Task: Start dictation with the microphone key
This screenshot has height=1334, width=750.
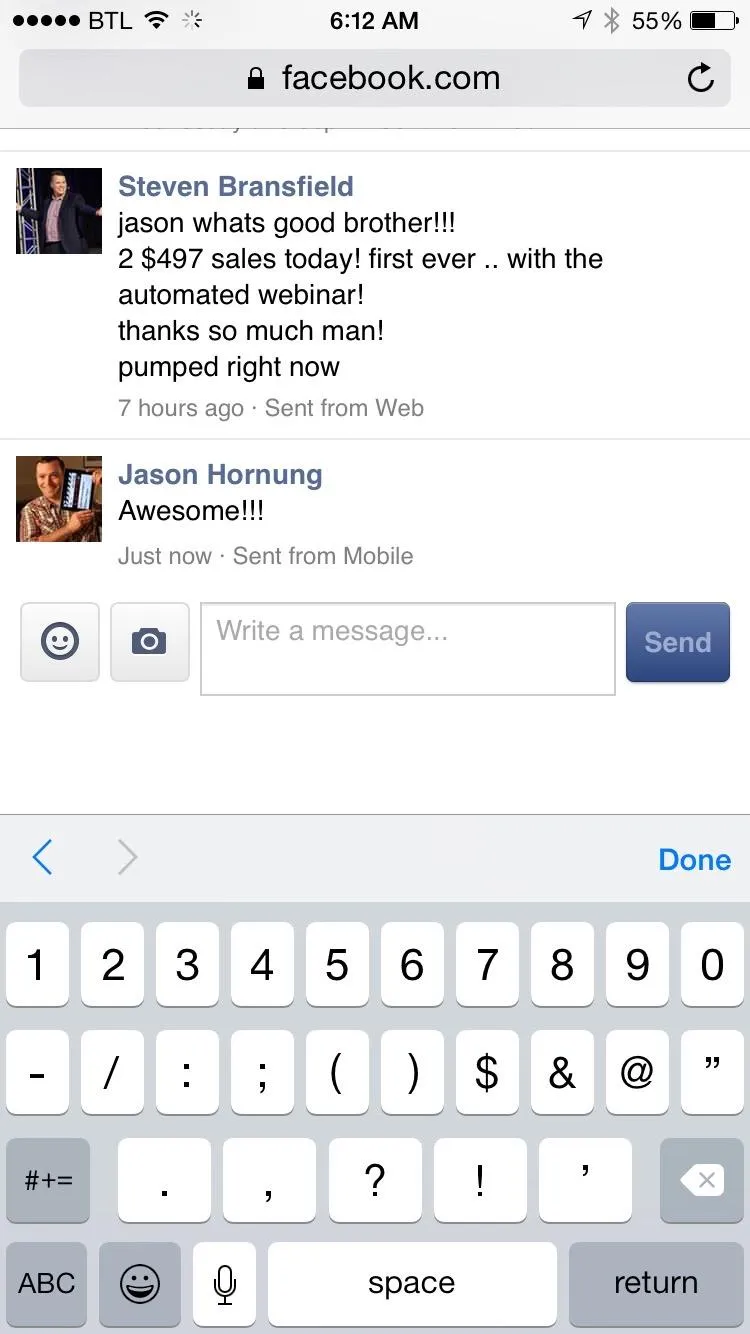Action: pos(225,1284)
